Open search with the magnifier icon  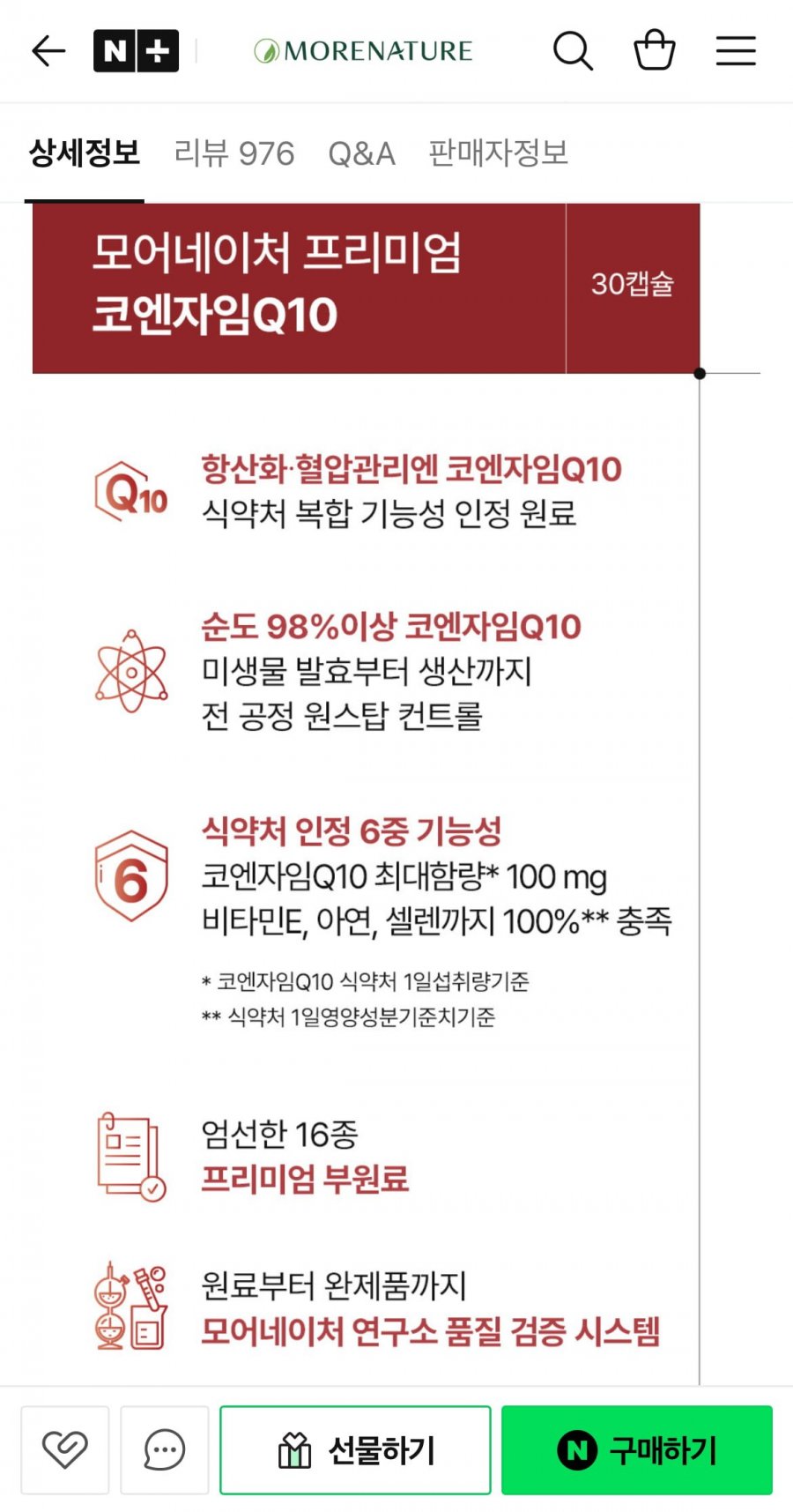pos(573,51)
